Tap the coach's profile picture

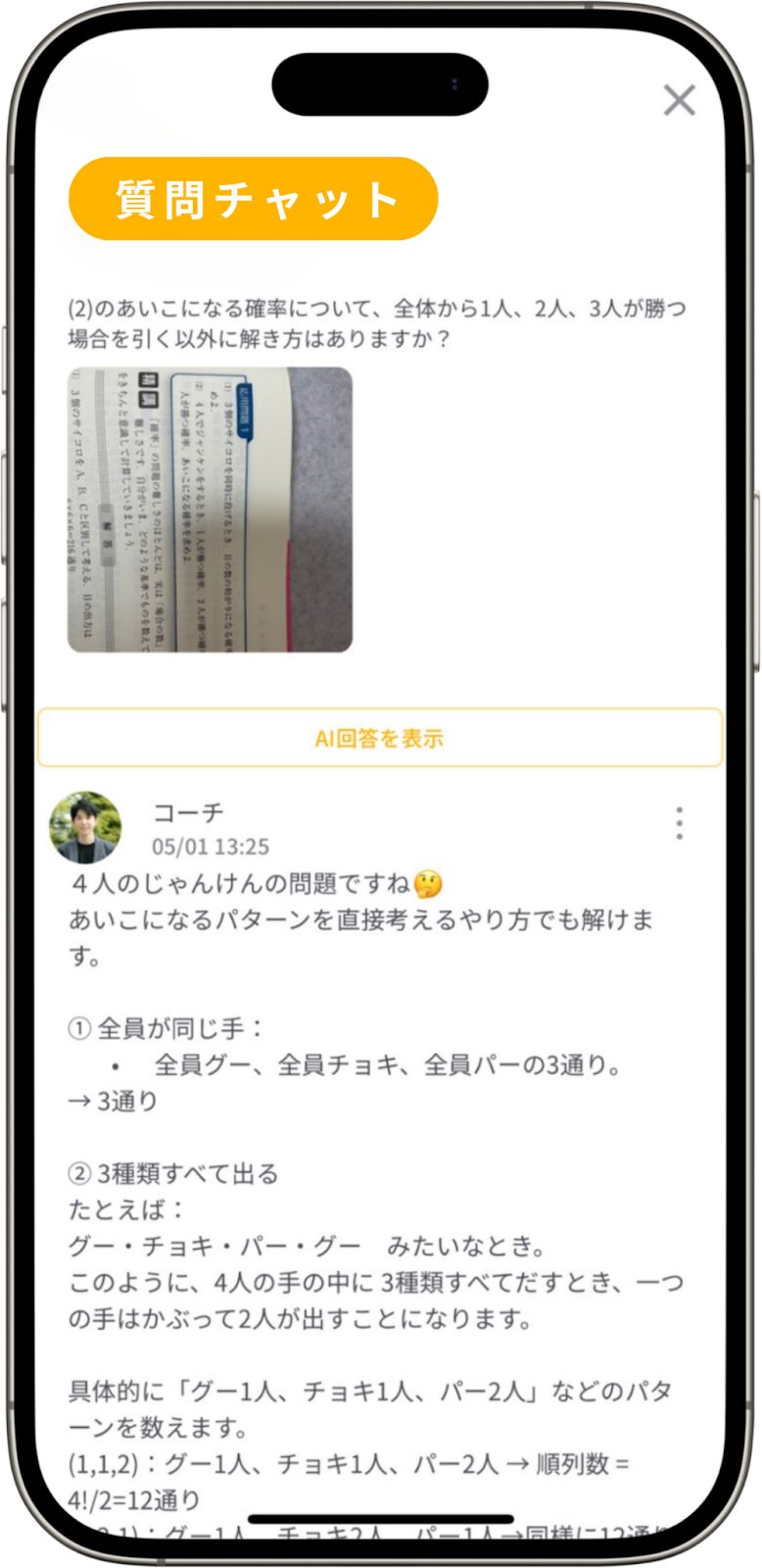coord(86,828)
